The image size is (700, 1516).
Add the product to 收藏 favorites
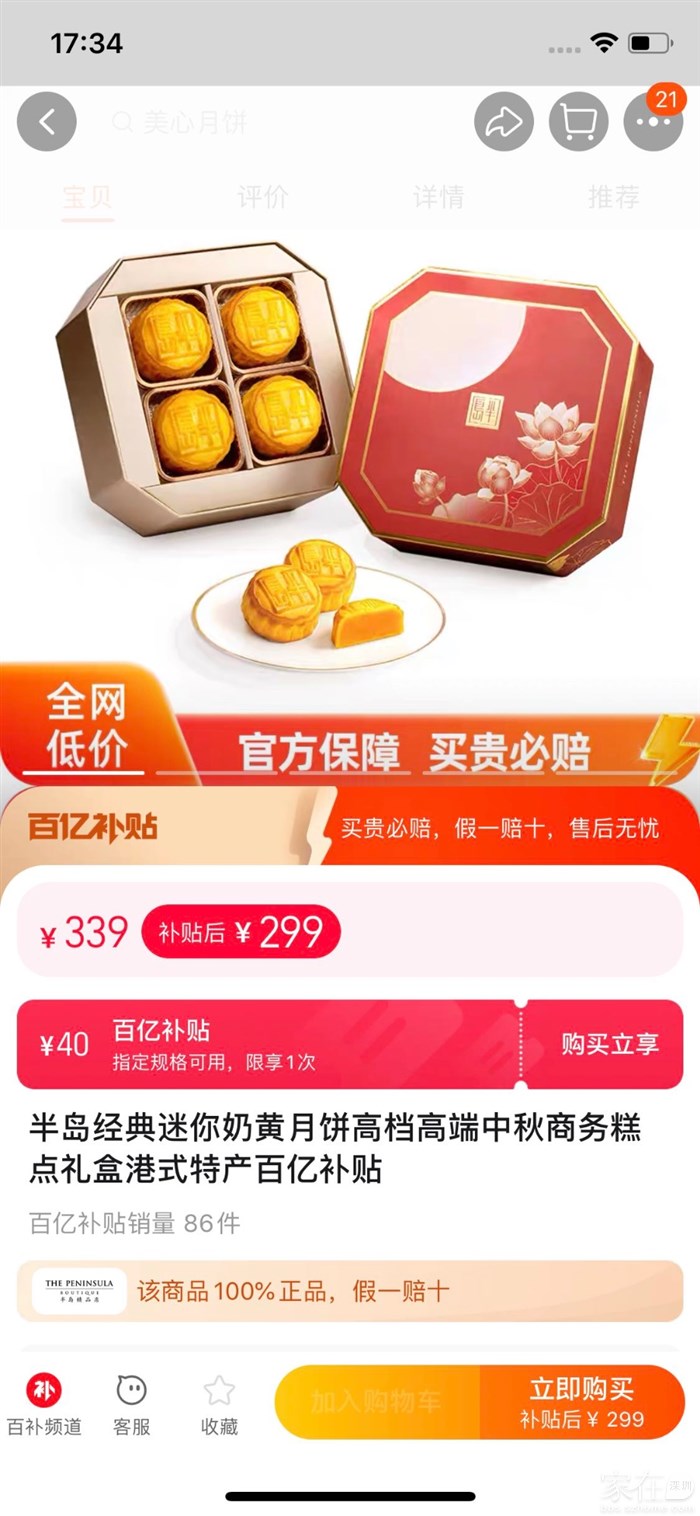pyautogui.click(x=219, y=1404)
